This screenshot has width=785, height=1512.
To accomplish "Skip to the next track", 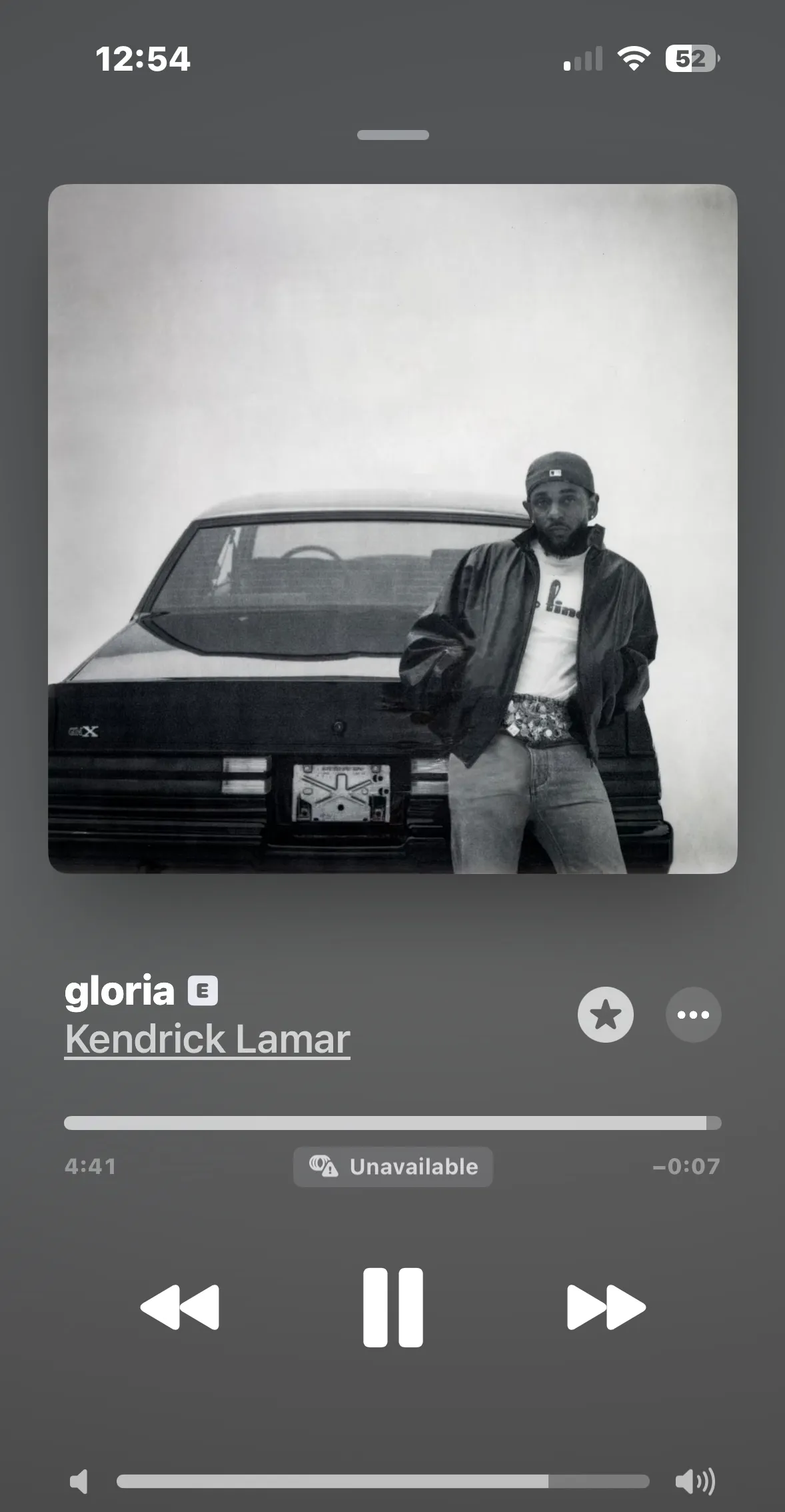I will [x=606, y=1307].
